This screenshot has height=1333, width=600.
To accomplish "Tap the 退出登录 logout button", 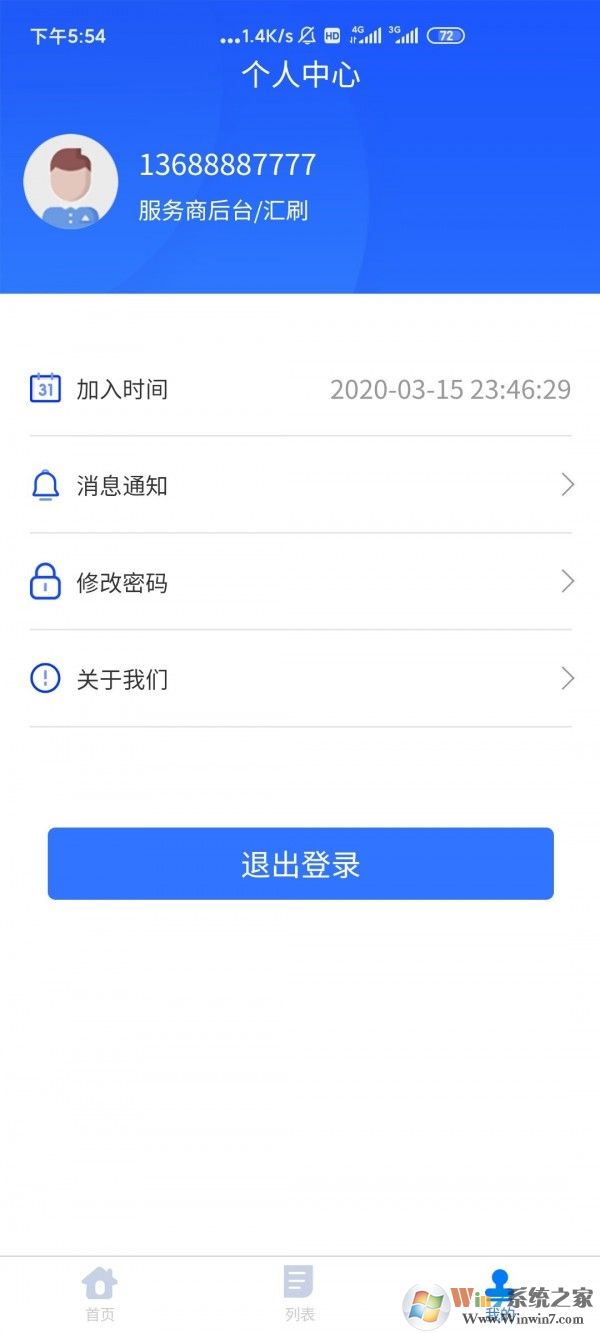I will pyautogui.click(x=300, y=864).
